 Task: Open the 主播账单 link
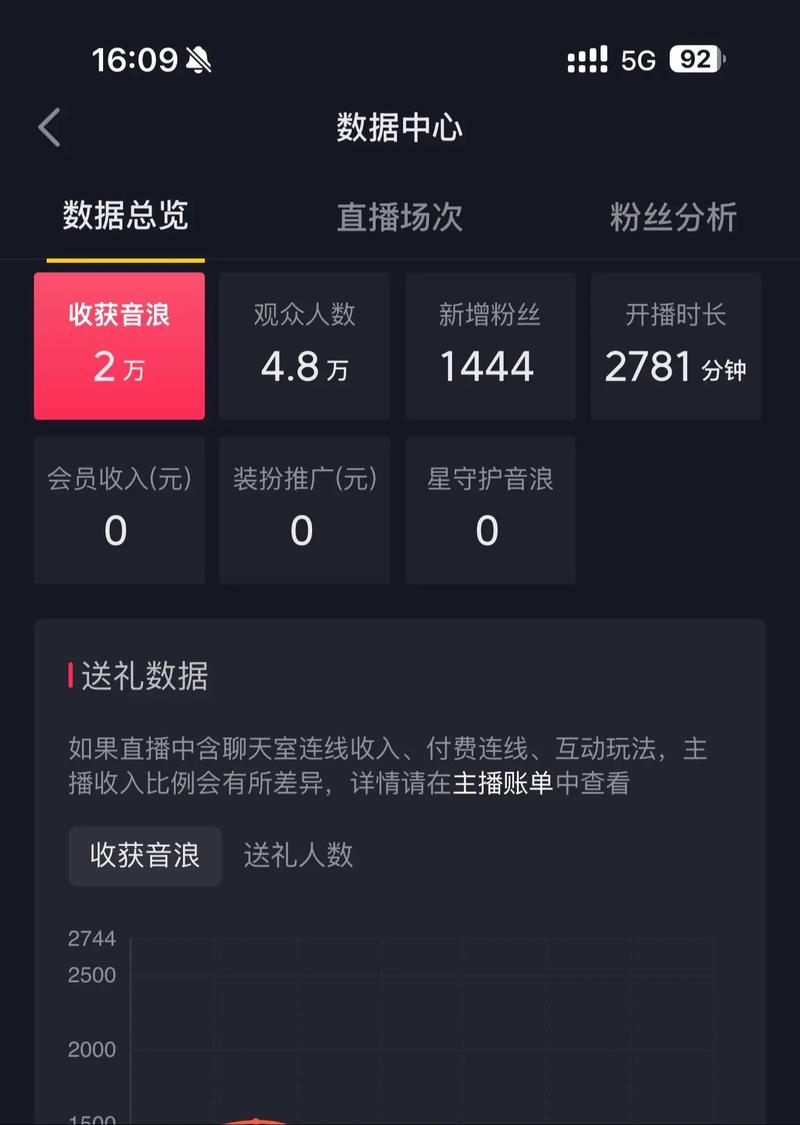pyautogui.click(x=503, y=783)
